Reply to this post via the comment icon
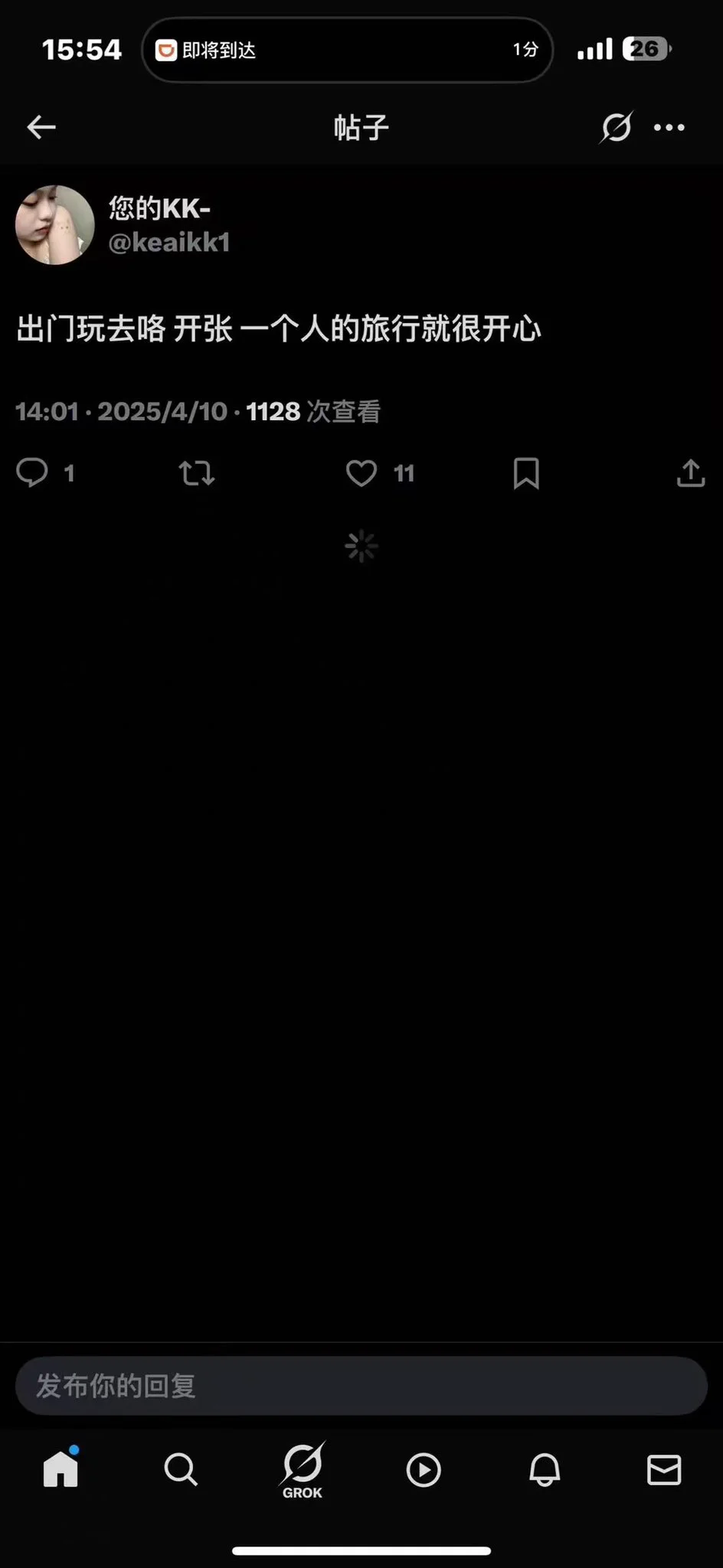The image size is (723, 1568). (32, 473)
